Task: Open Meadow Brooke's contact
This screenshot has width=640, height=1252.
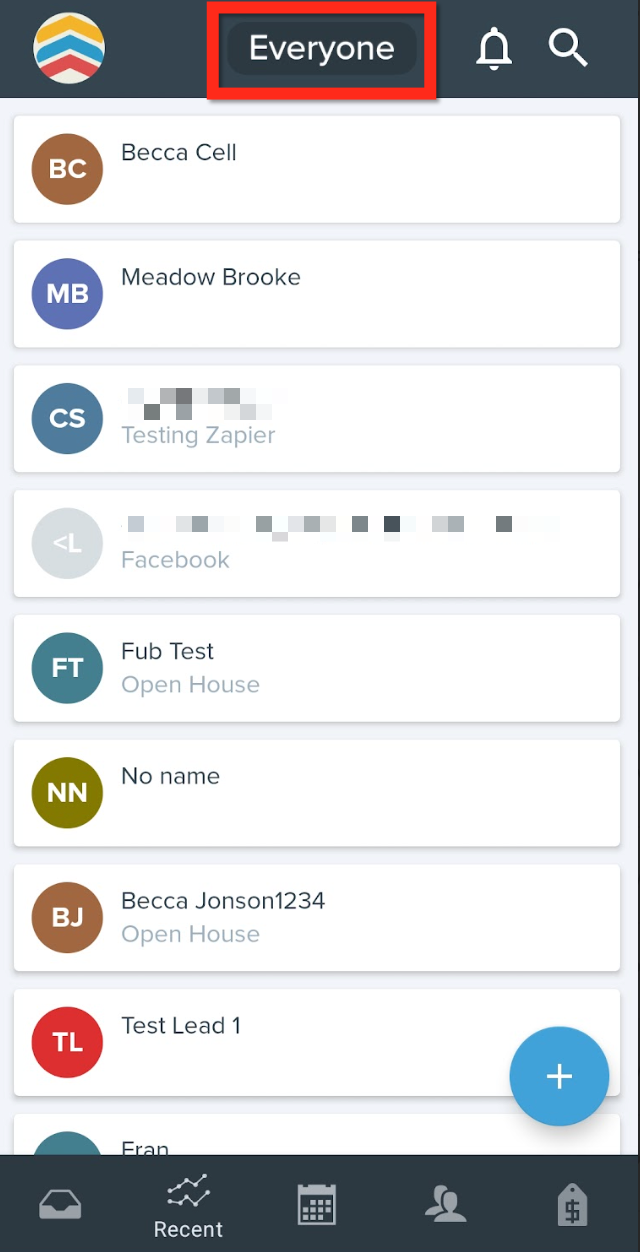Action: point(317,294)
